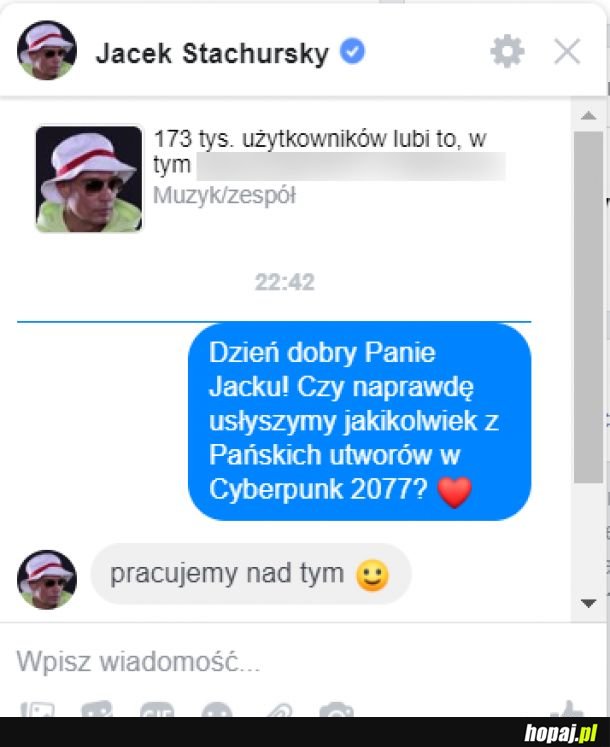Viewport: 610px width, 747px height.
Task: Close the Jacek Stachursky chat window
Action: pos(567,51)
